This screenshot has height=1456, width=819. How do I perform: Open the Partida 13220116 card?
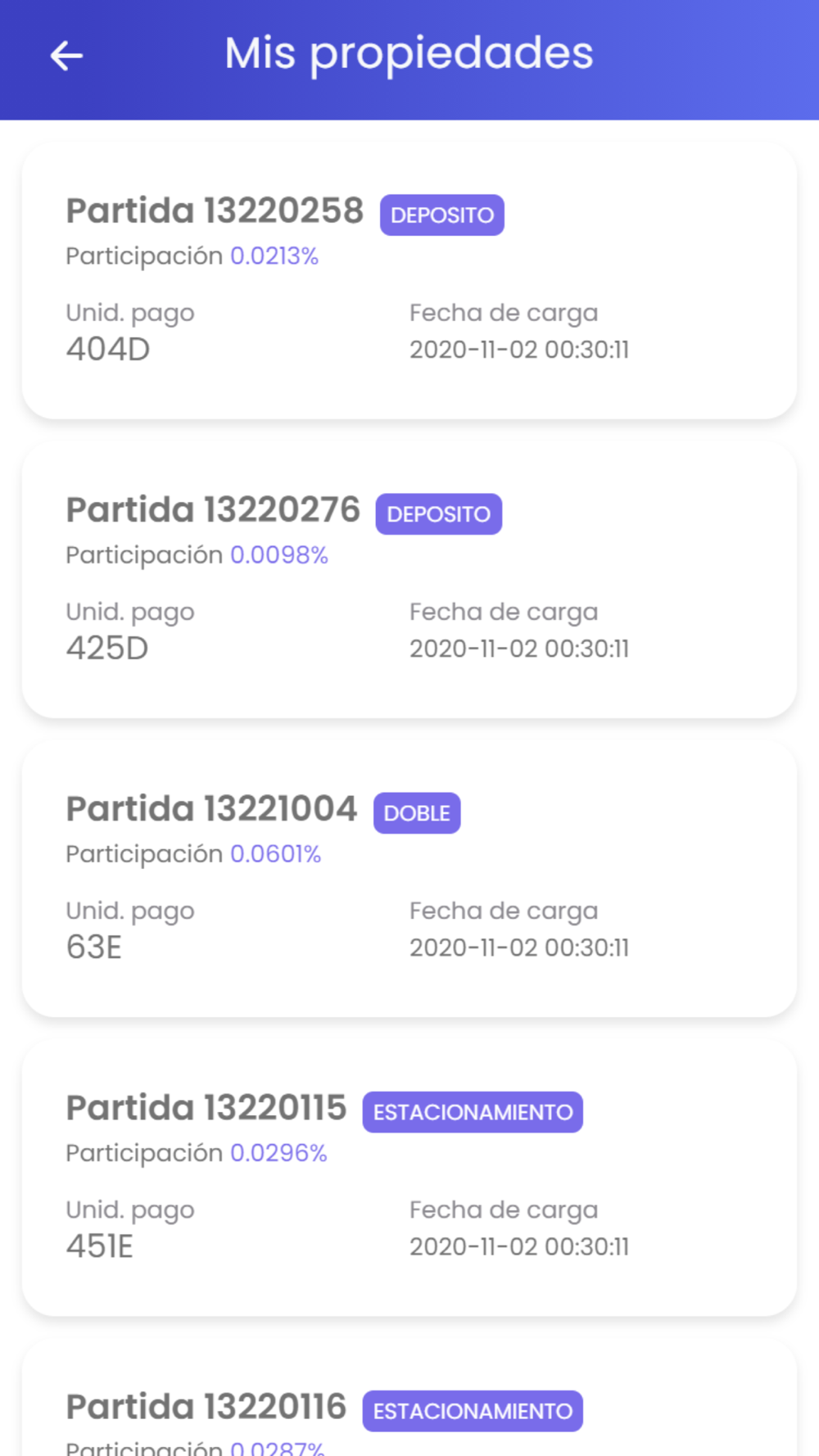(409, 1399)
